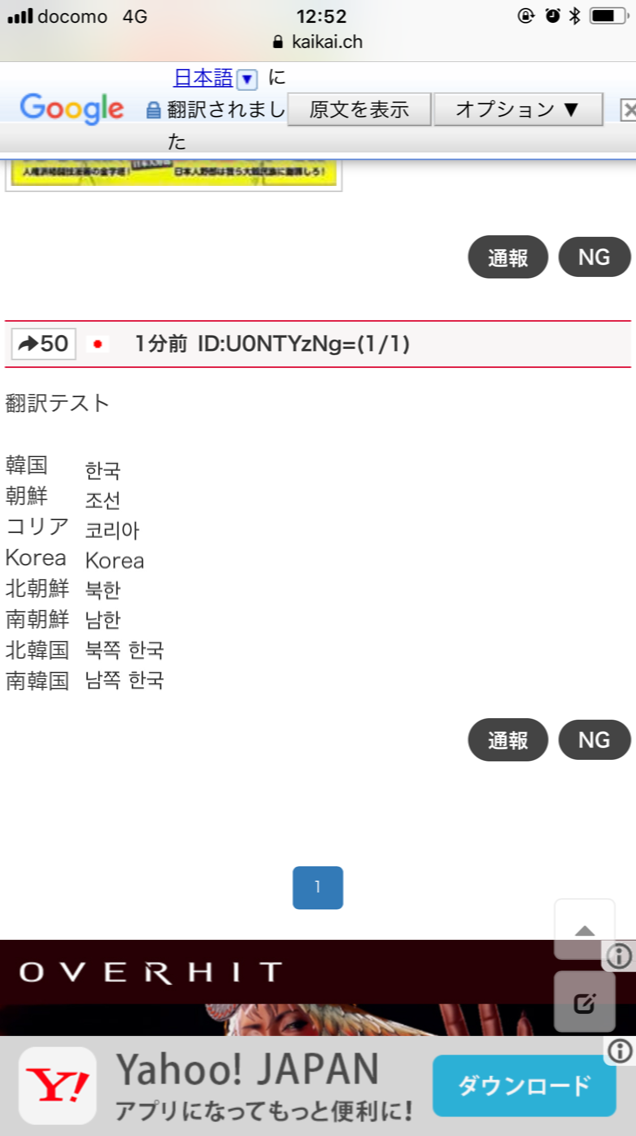The height and width of the screenshot is (1136, 636).
Task: Reply to post number 50
Action: click(44, 344)
